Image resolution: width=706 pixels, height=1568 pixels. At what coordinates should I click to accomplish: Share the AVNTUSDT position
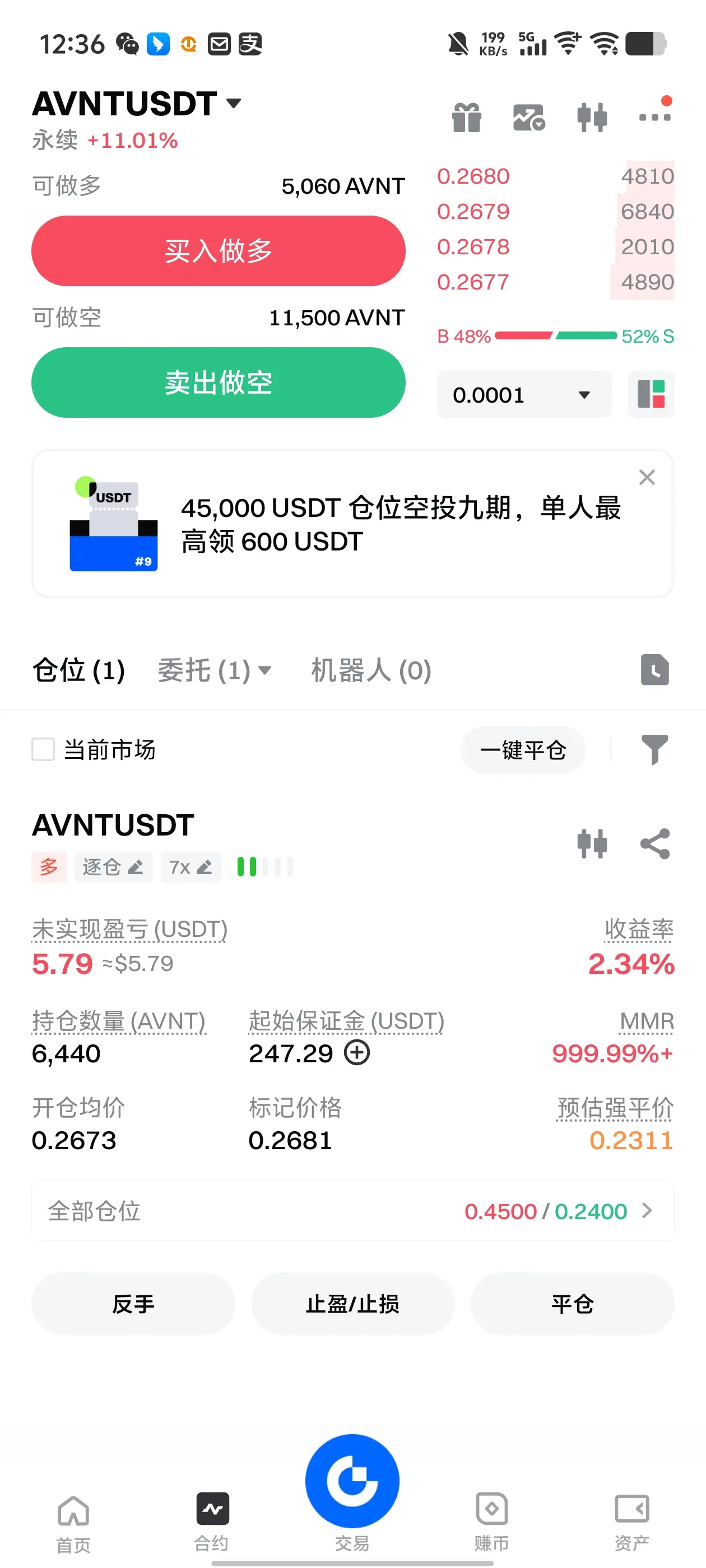tap(655, 844)
